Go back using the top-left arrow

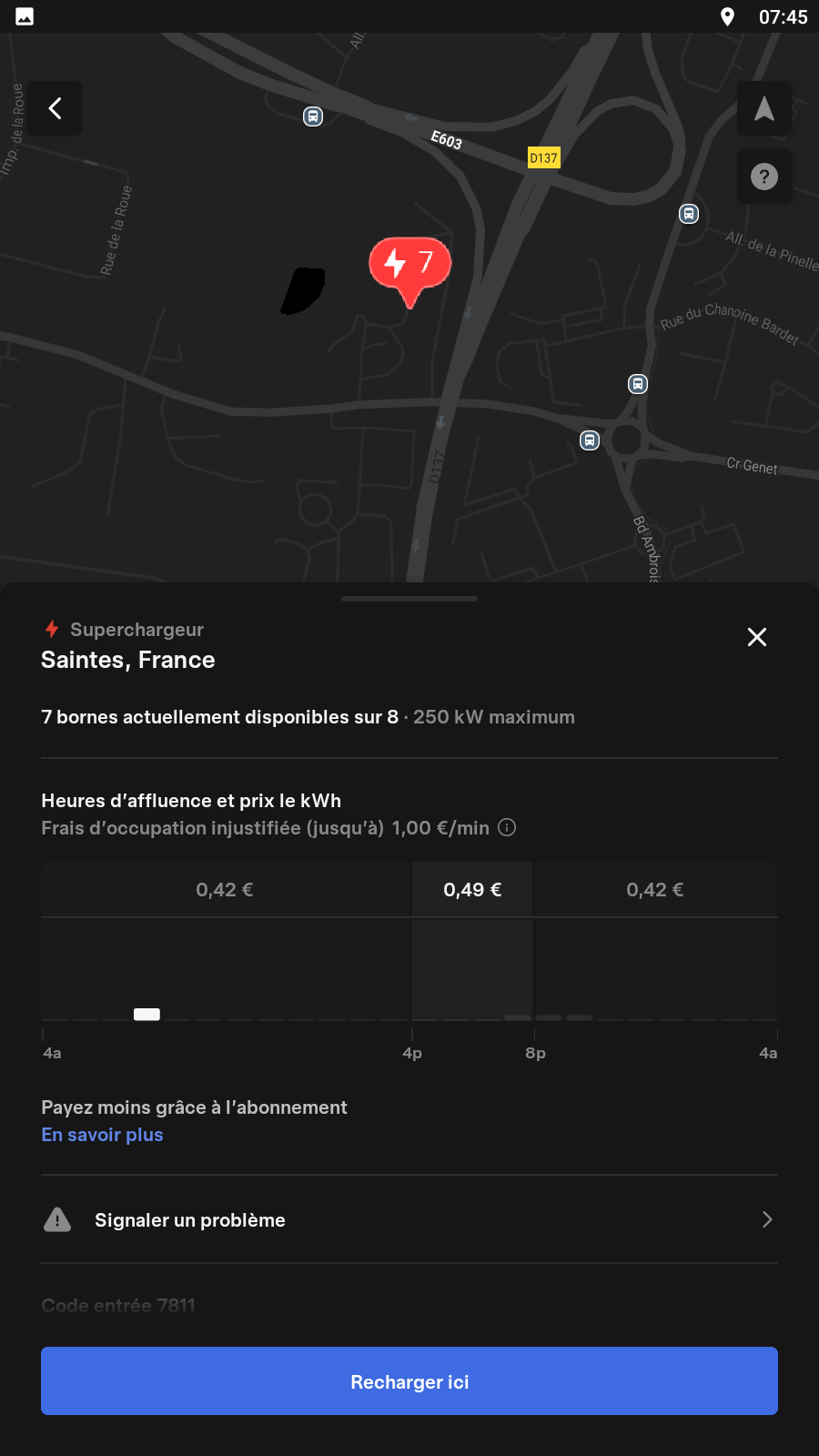coord(55,108)
